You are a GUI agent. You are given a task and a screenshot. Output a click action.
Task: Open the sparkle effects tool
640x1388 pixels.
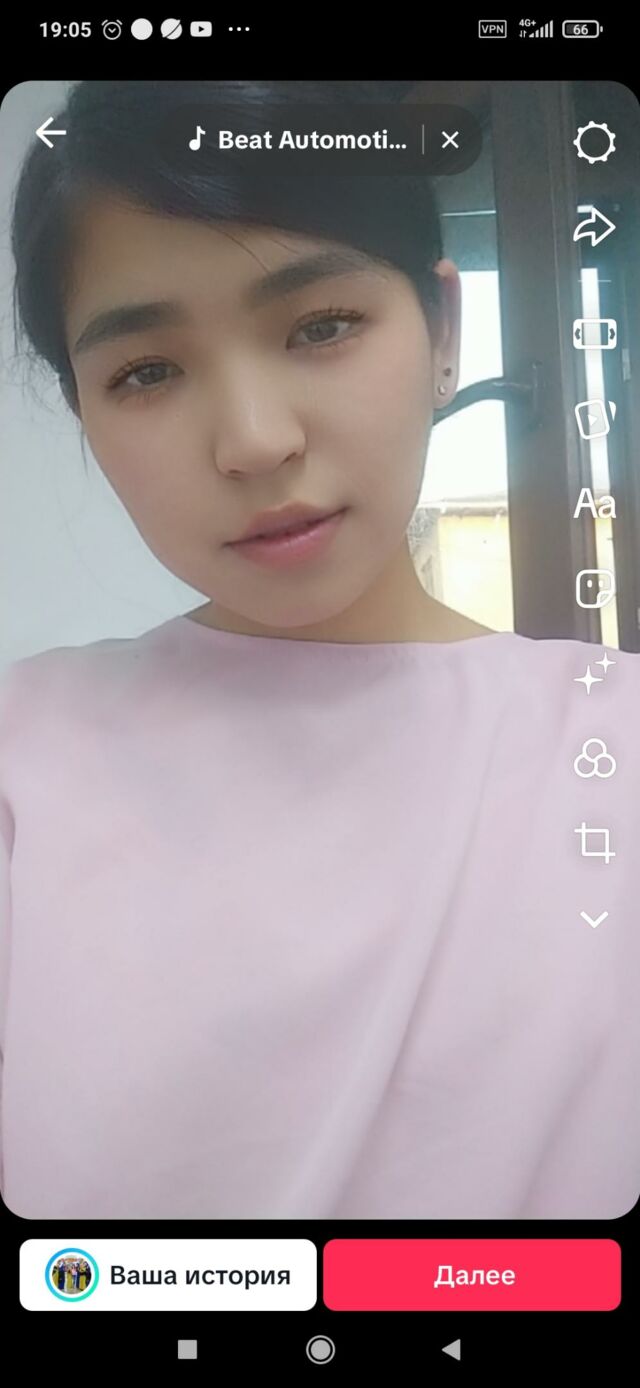(594, 674)
